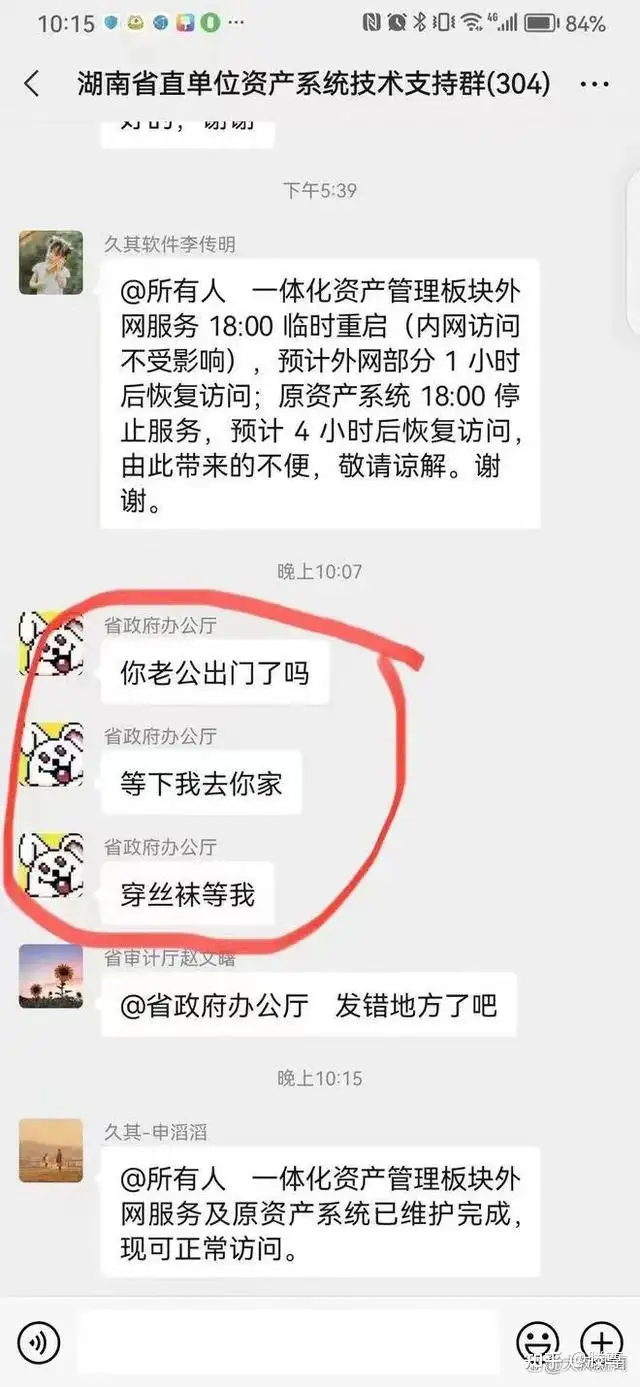Tap the message text input field
640x1387 pixels.
point(288,1341)
